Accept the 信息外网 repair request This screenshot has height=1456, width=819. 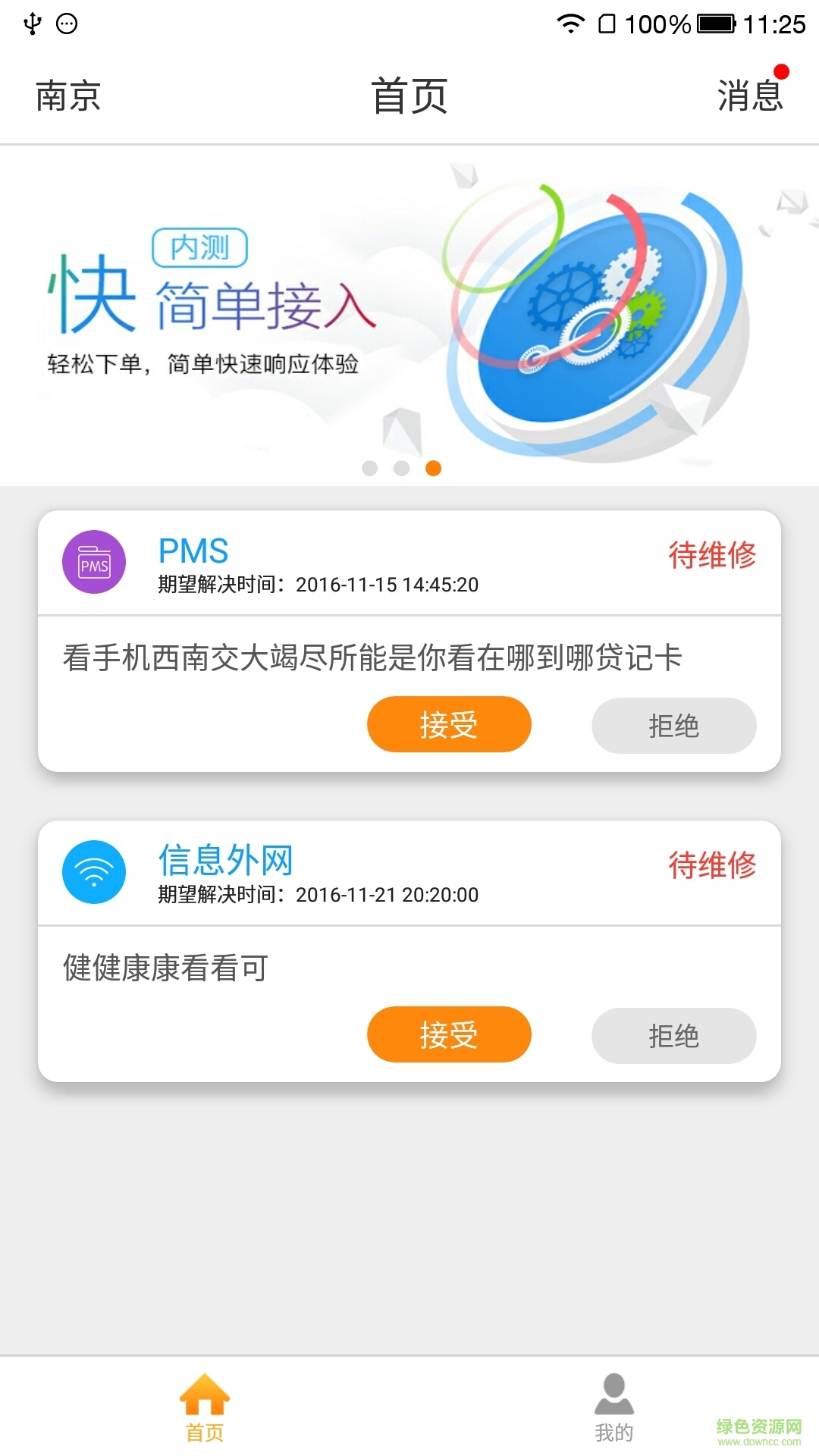click(x=449, y=1035)
